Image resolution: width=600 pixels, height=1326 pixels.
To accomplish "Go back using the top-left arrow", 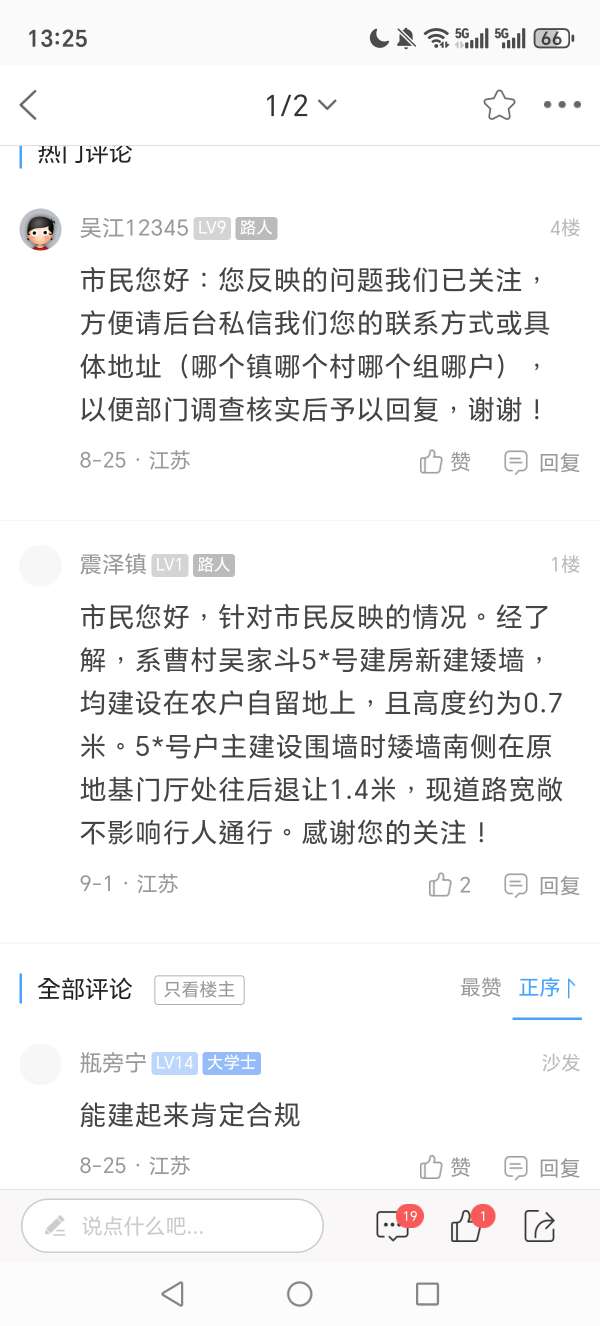I will pyautogui.click(x=29, y=105).
